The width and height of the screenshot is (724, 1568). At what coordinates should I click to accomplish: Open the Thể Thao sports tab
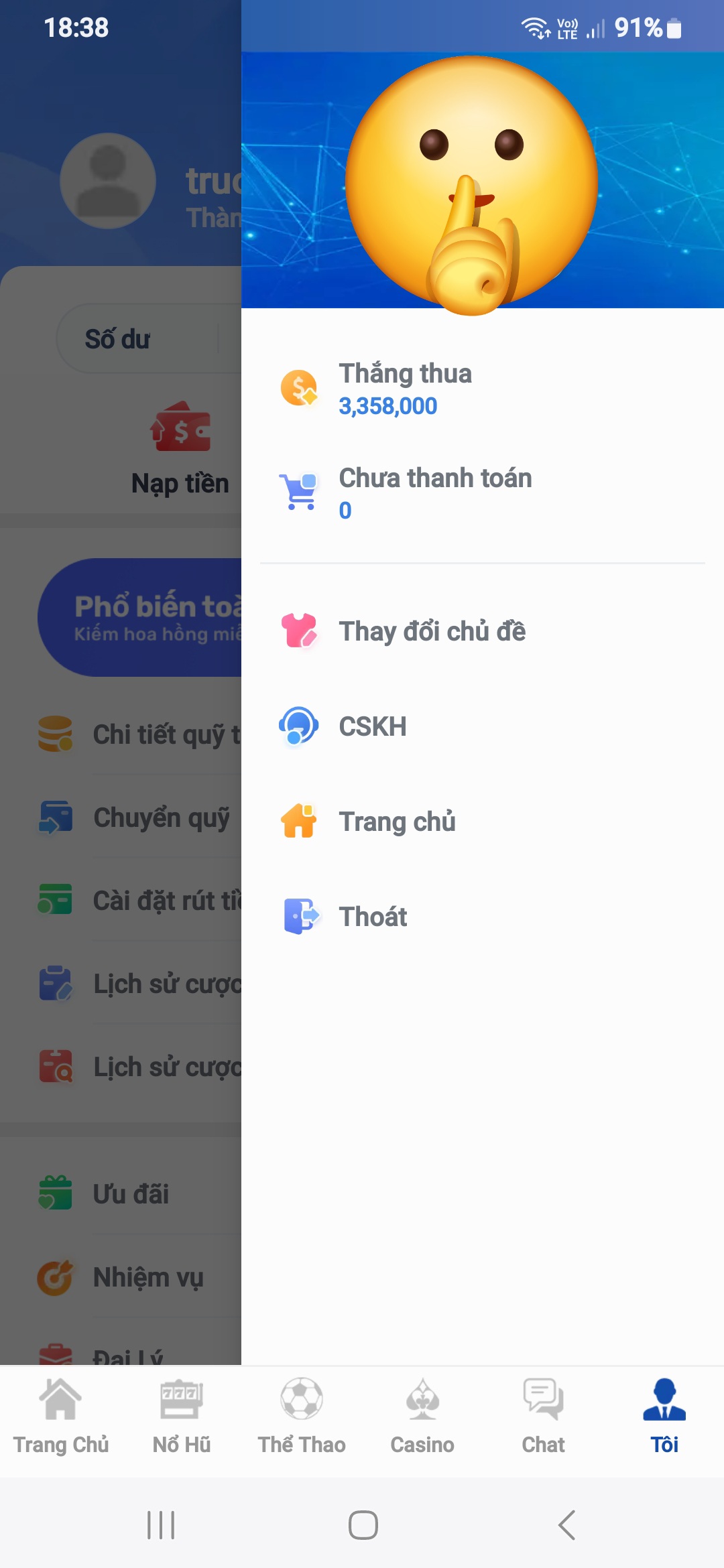302,1415
